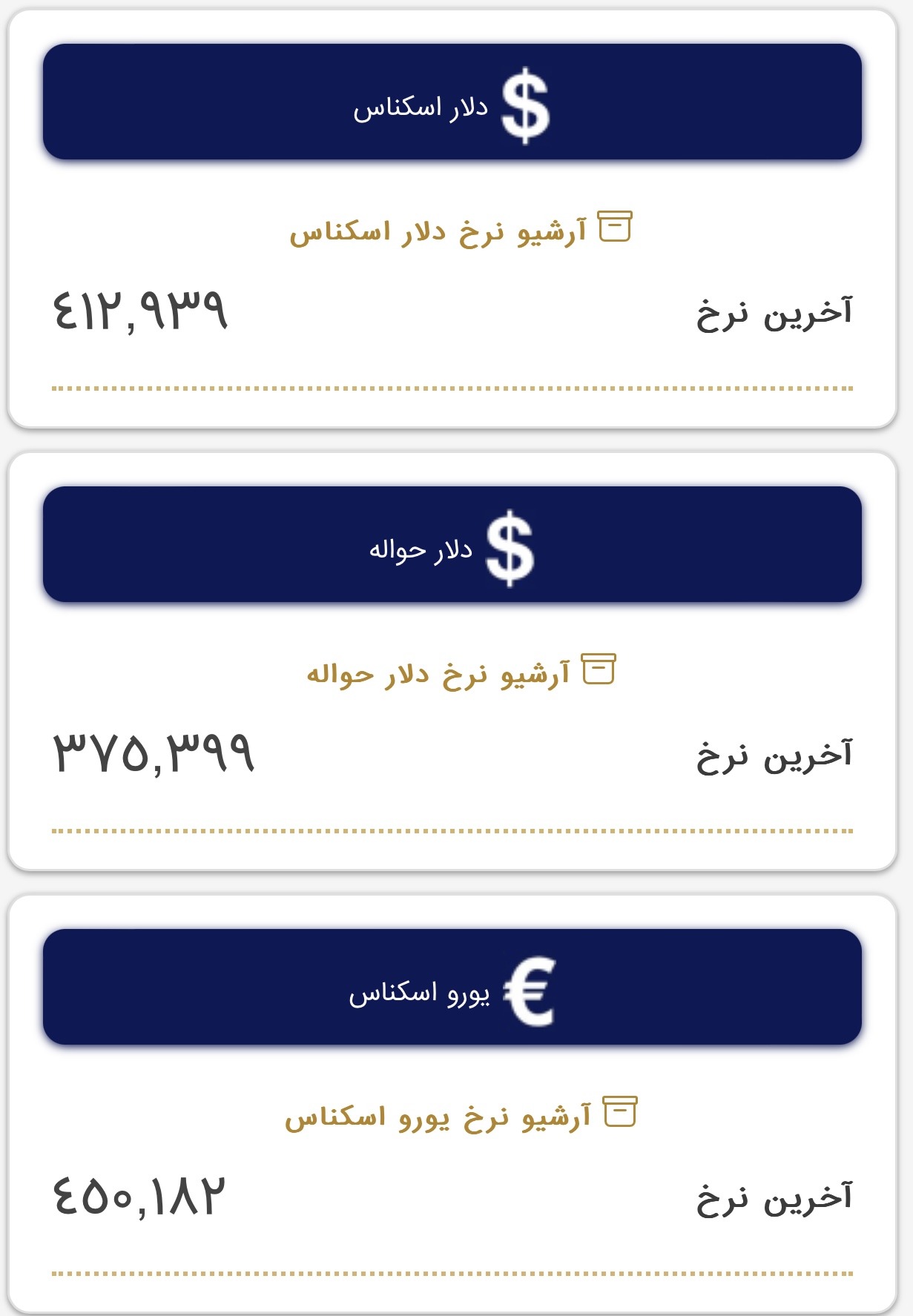The height and width of the screenshot is (1316, 913).
Task: Select the دلار حواله header button
Action: coord(452,544)
